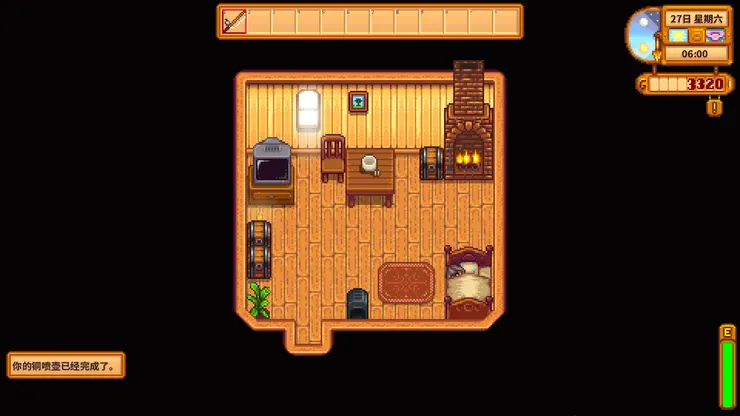Open the journal exclamation icon
This screenshot has height=416, width=740.
coord(714,107)
